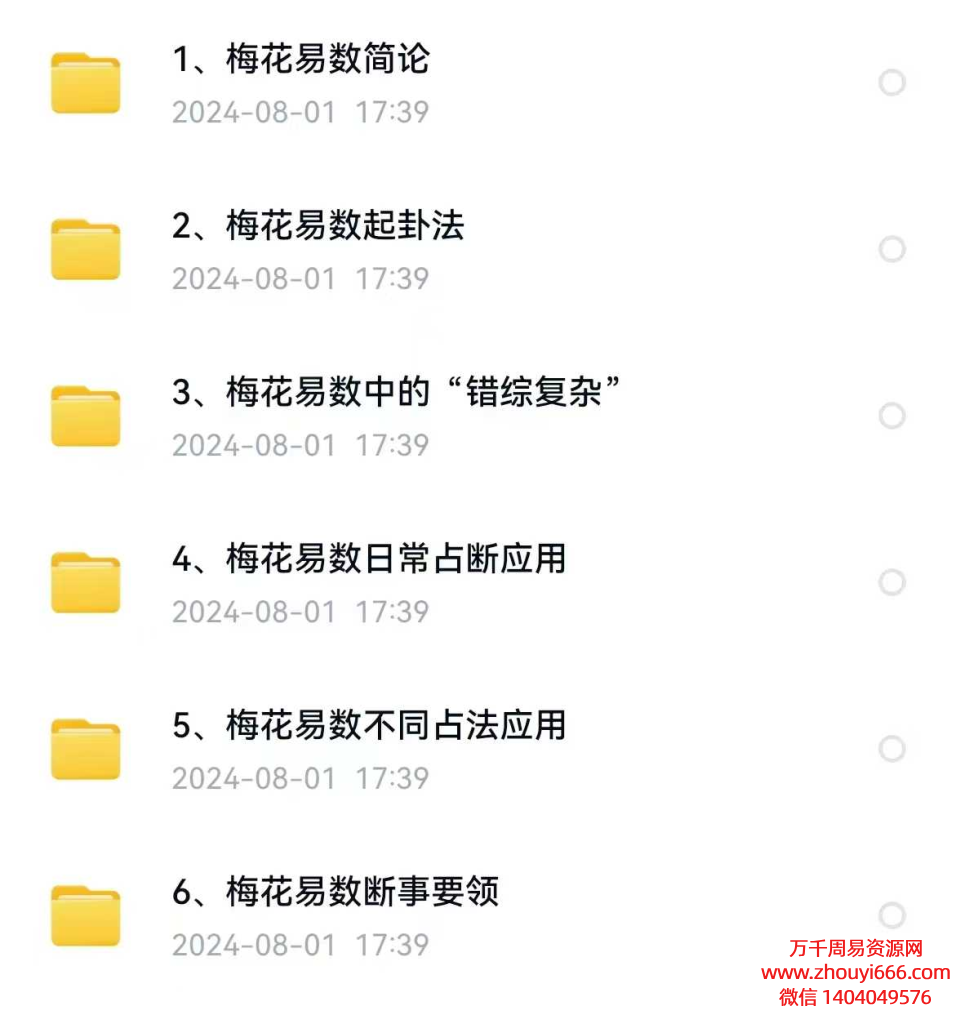Screen dimensions: 960x1024
Task: Select the 梅花易数日常占断应用 folder's circle
Action: point(892,582)
